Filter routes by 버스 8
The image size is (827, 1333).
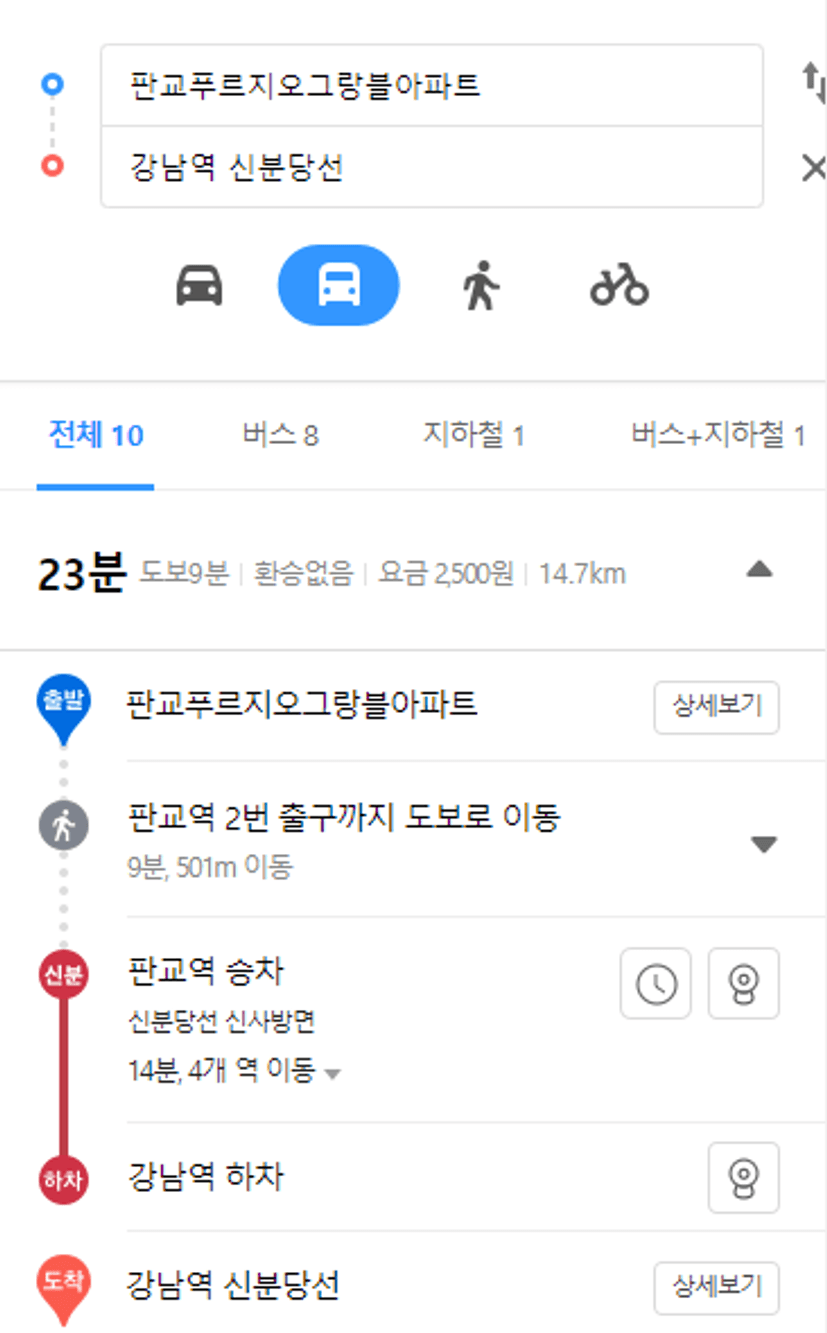click(x=280, y=436)
